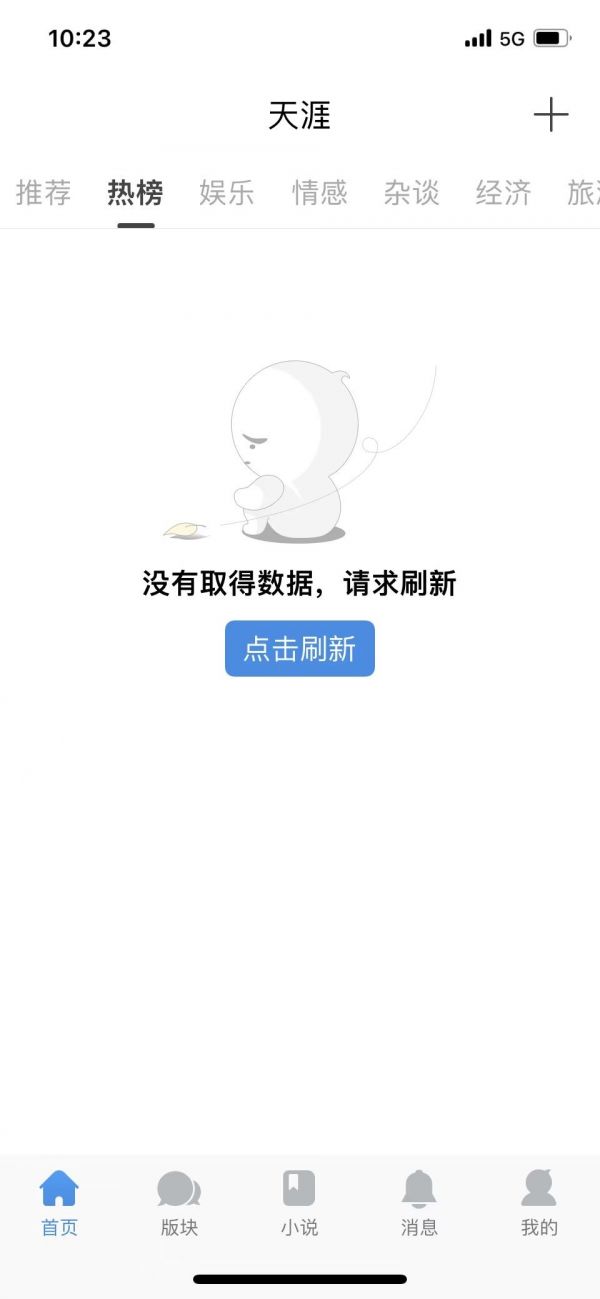The image size is (600, 1299).
Task: Switch to 版块 in bottom navigation
Action: pos(179,1203)
